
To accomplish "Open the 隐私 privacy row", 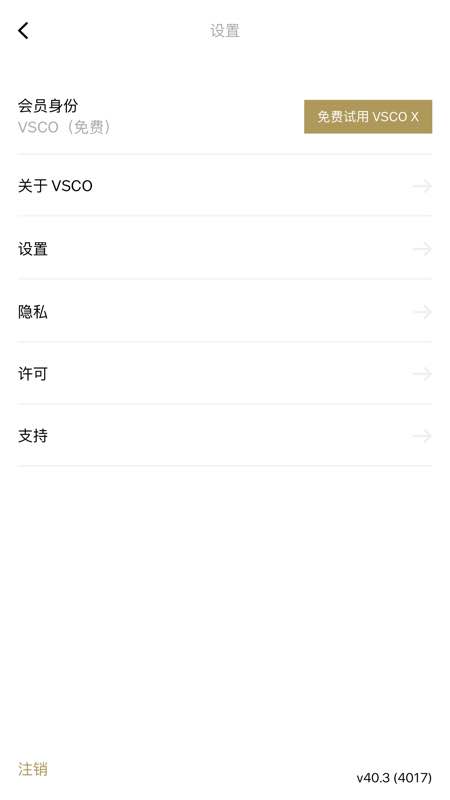I will pos(224,311).
